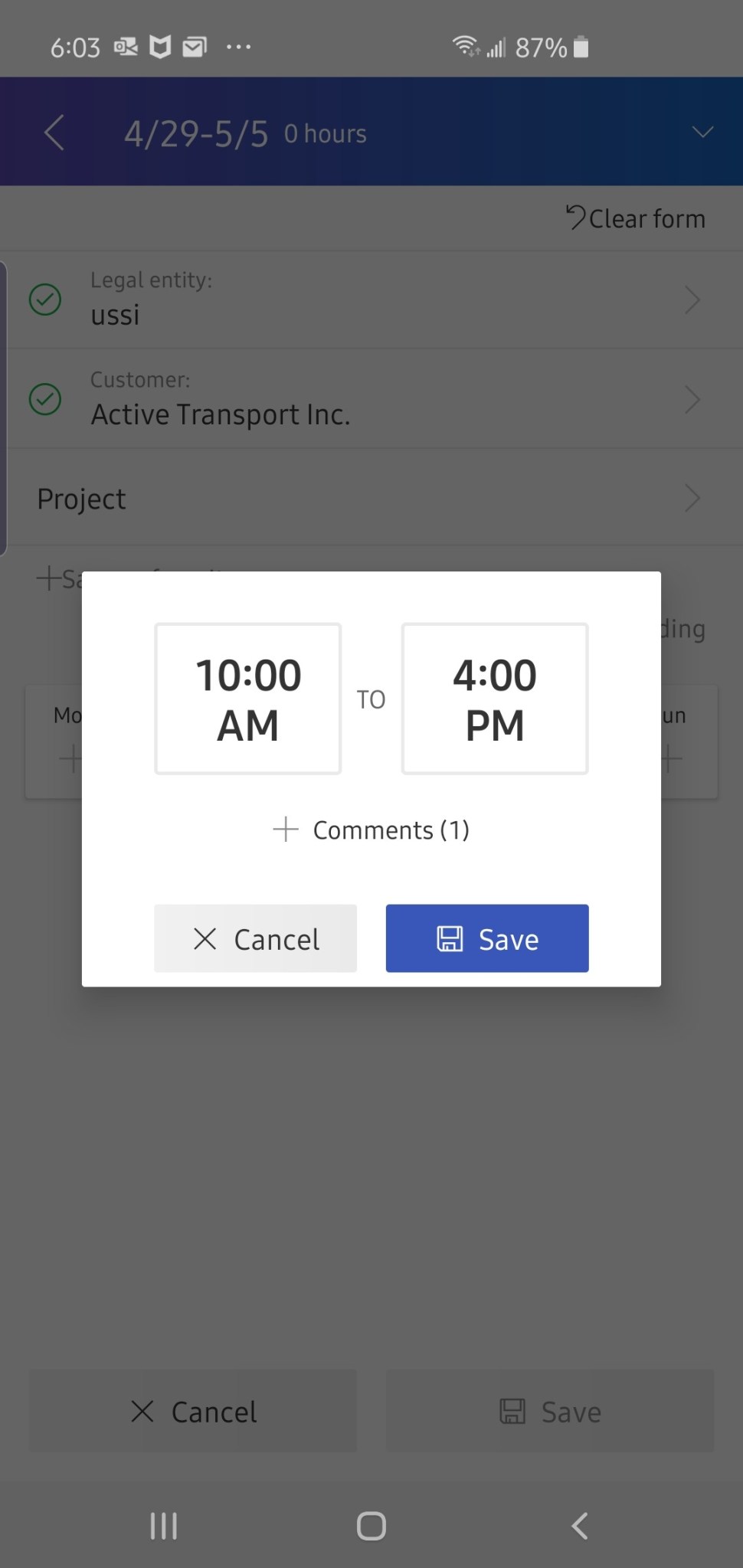Cancel the time entry dialog
This screenshot has width=743, height=1568.
(255, 938)
